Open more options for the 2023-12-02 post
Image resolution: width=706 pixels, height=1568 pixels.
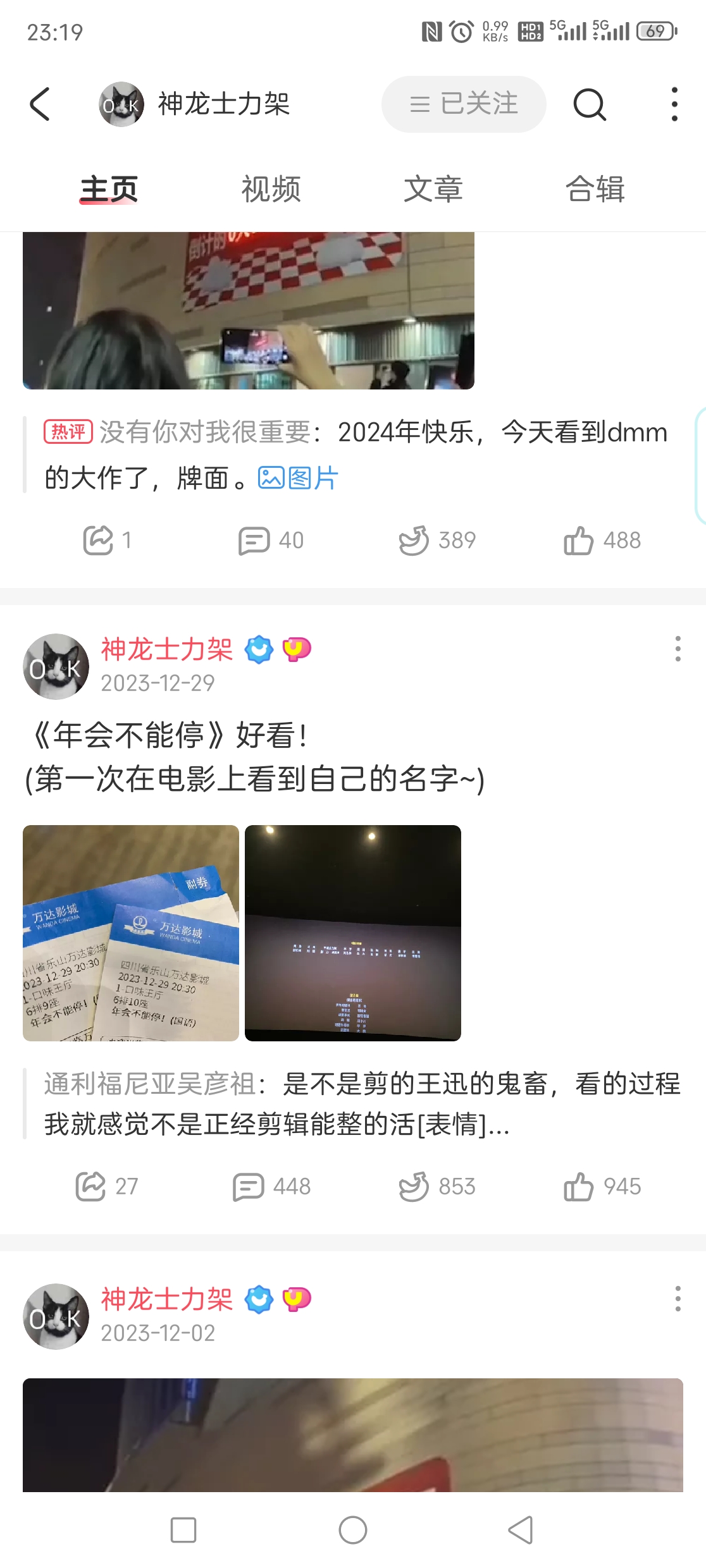point(678,1299)
